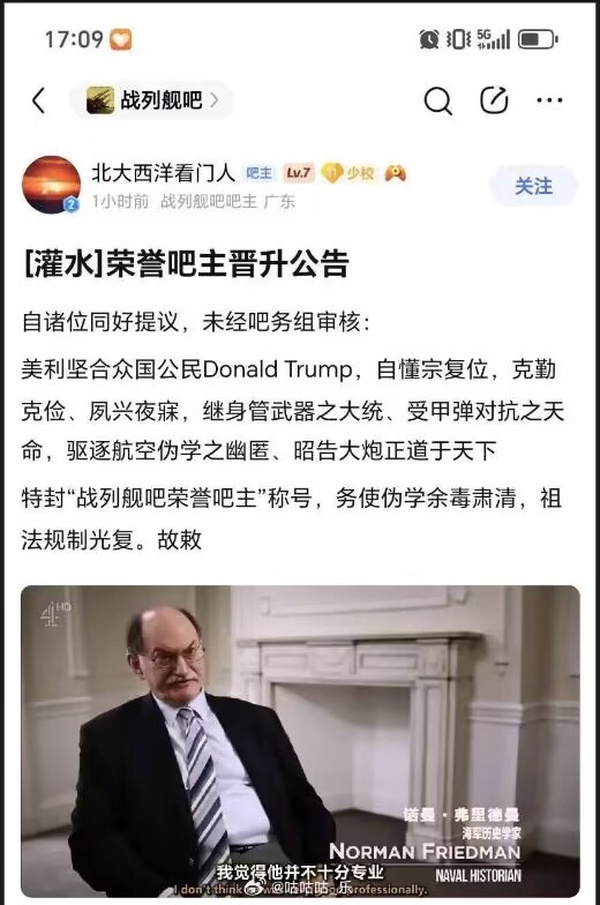The image size is (600, 905).
Task: View the Norman Friedman image in post
Action: pyautogui.click(x=300, y=740)
